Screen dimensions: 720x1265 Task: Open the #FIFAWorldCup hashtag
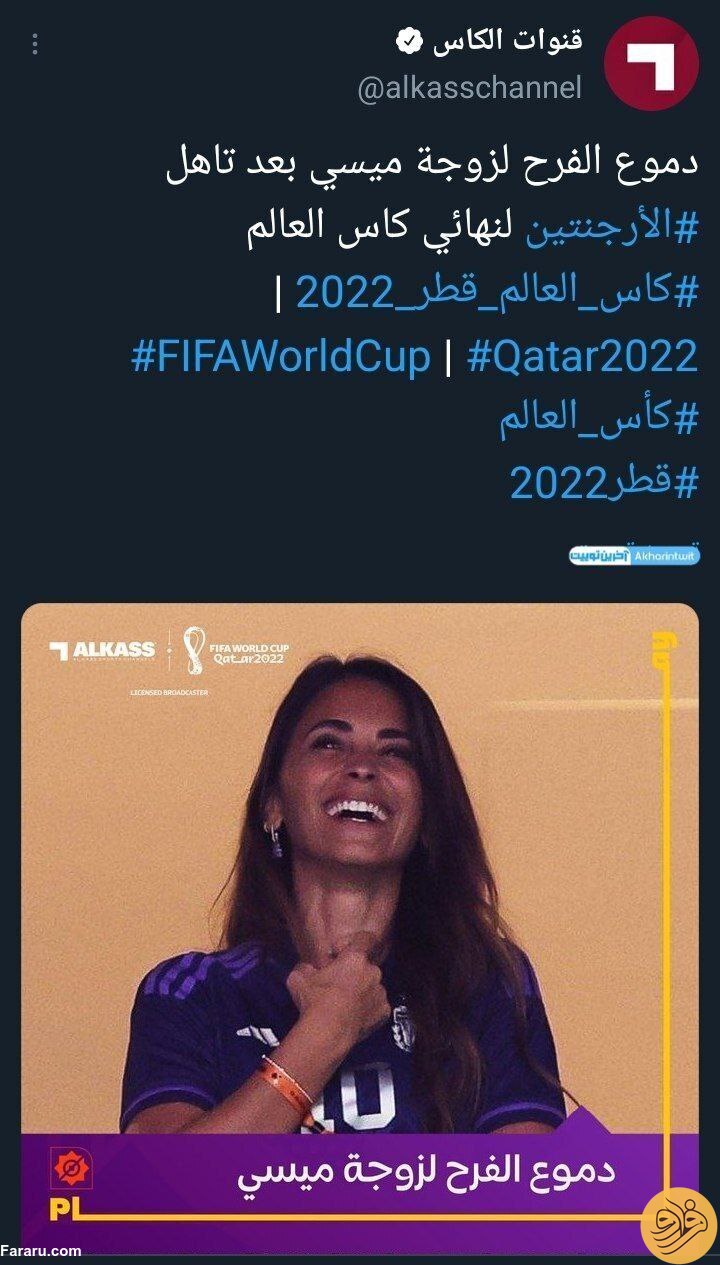[x=281, y=356]
